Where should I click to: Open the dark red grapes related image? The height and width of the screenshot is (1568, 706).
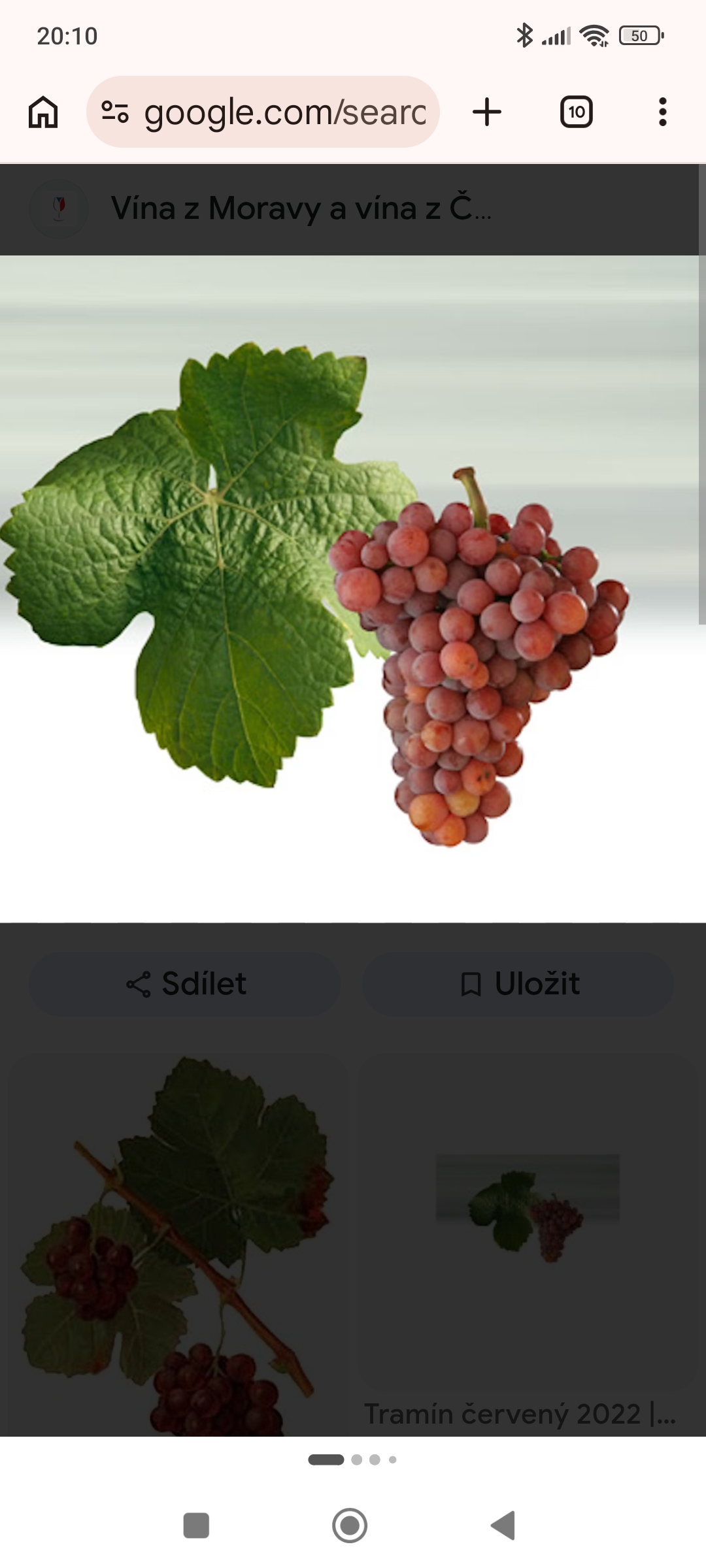(176, 1241)
